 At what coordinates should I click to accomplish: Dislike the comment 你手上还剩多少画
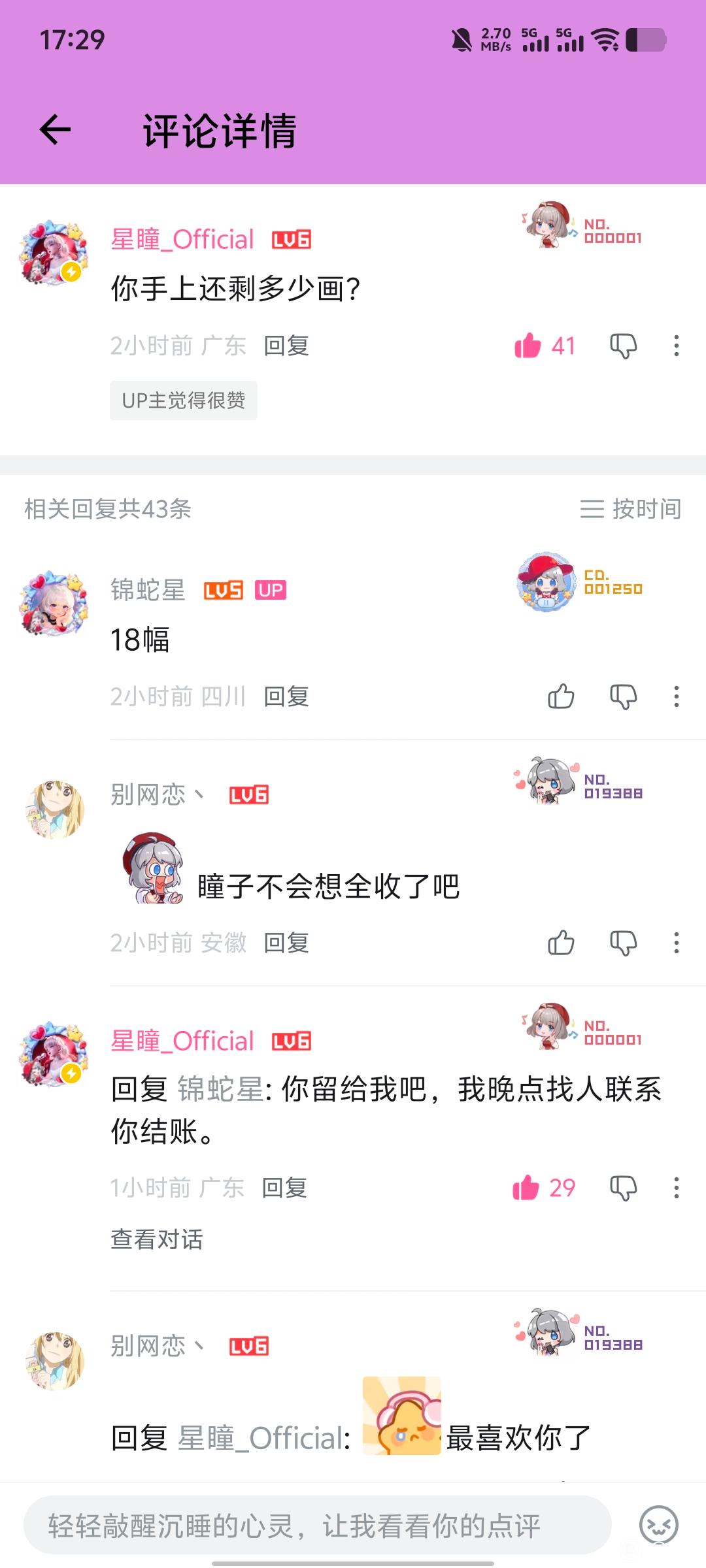[623, 346]
